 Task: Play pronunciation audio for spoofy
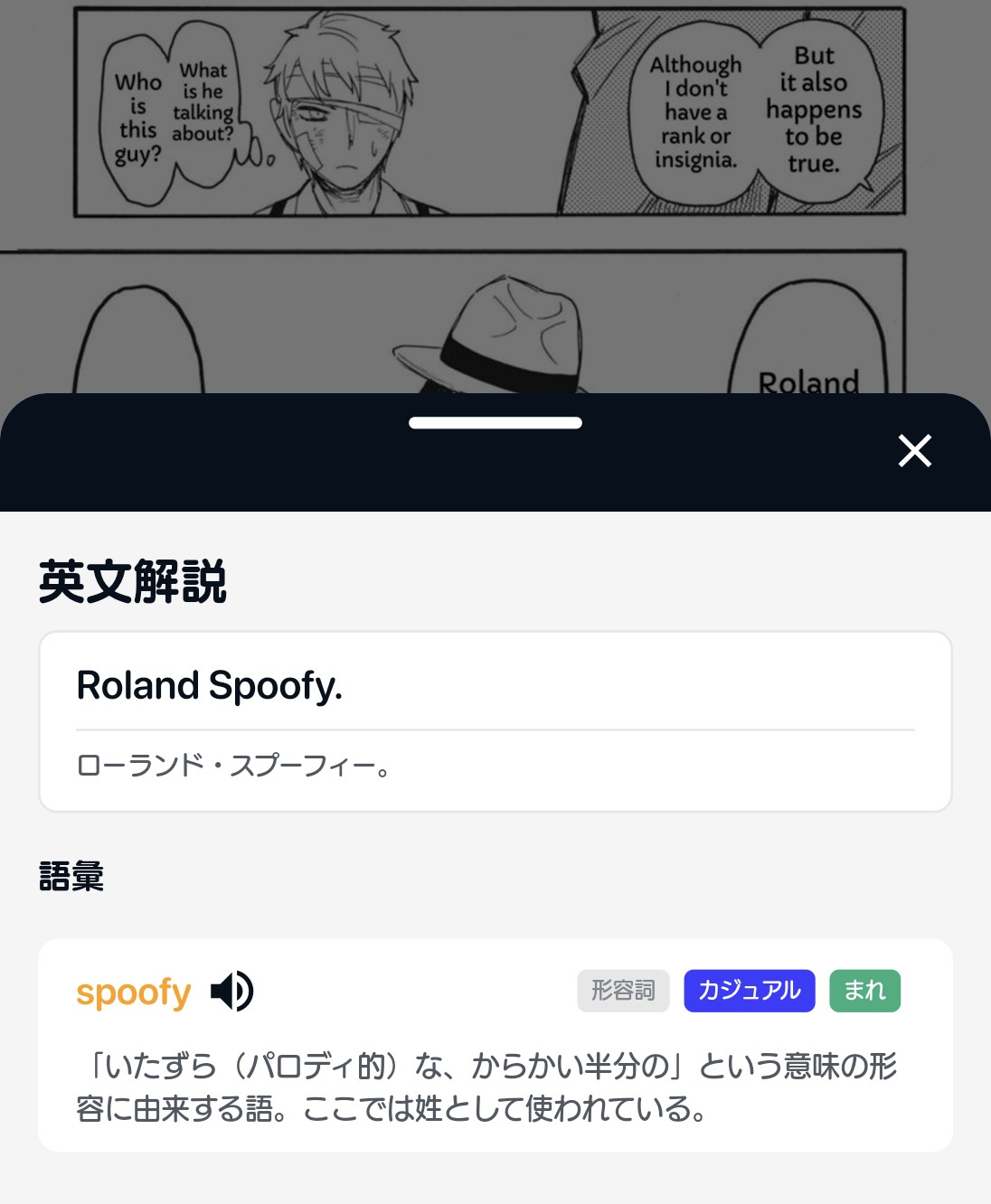tap(231, 992)
